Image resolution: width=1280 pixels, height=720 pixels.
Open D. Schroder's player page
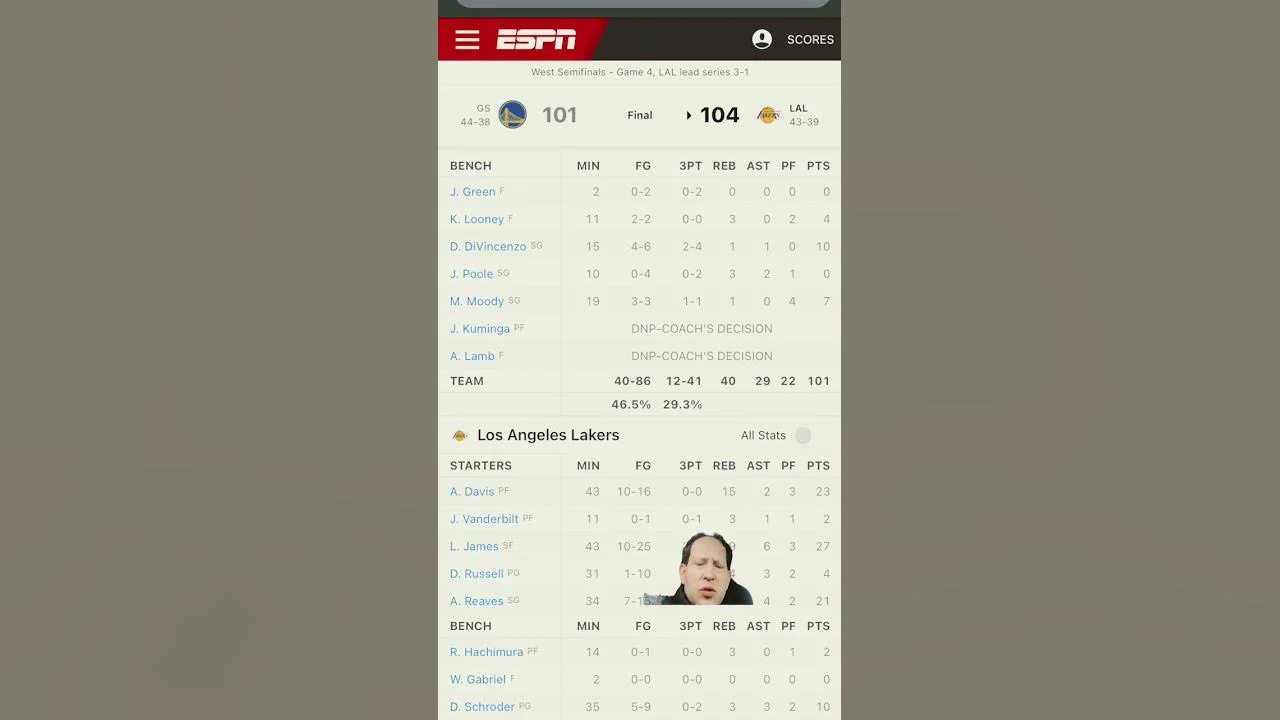click(x=482, y=707)
